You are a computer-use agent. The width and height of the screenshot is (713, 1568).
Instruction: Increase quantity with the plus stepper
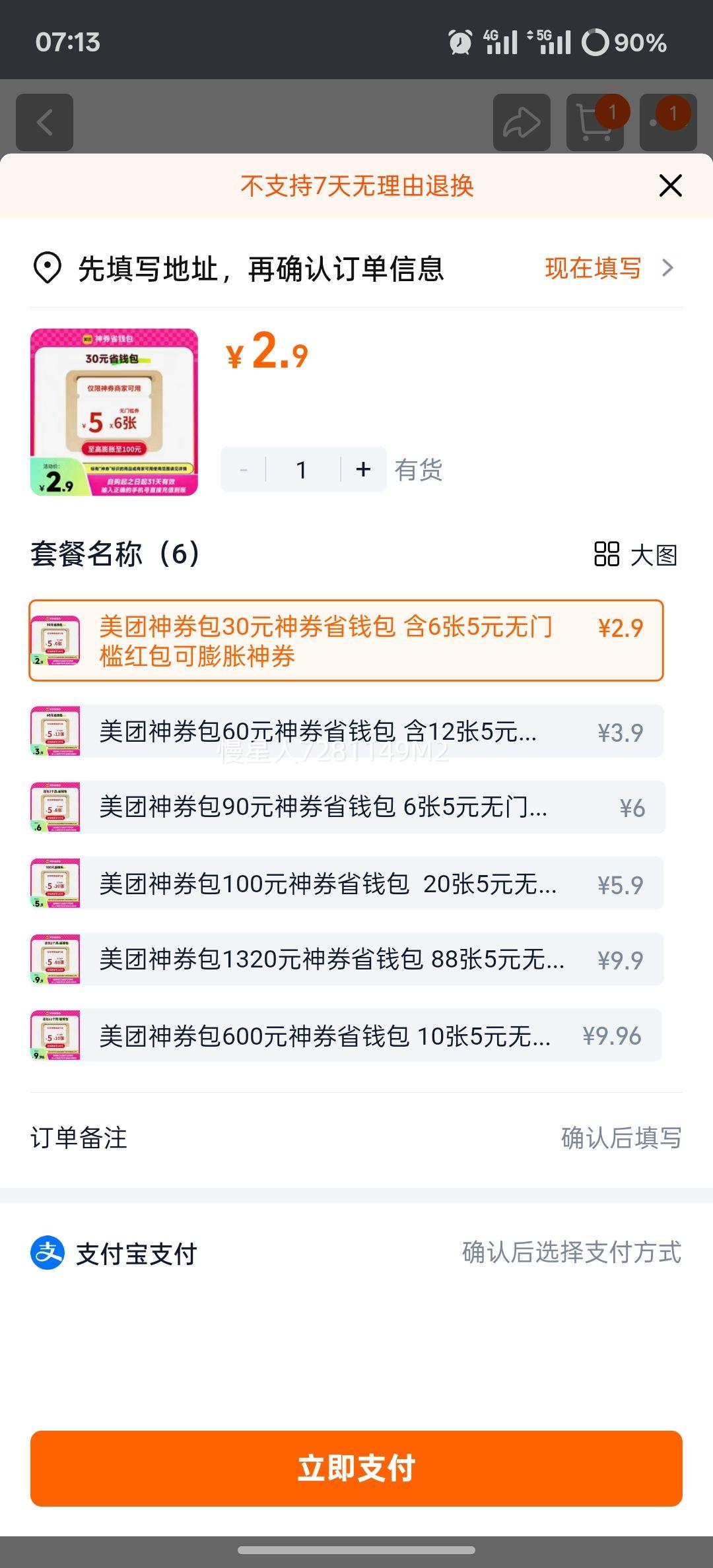[362, 469]
